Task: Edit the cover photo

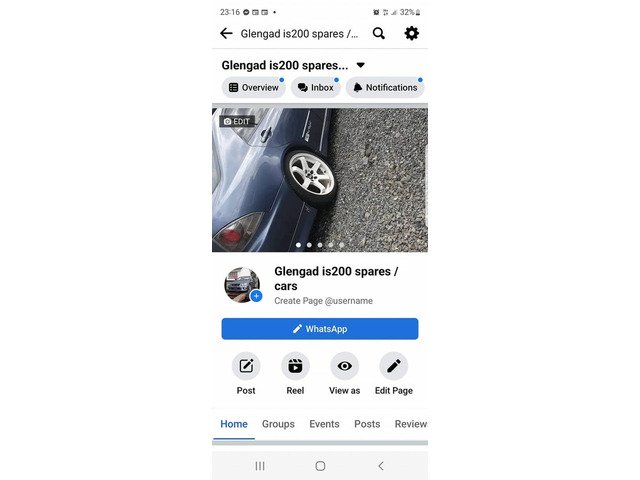Action: pos(238,121)
